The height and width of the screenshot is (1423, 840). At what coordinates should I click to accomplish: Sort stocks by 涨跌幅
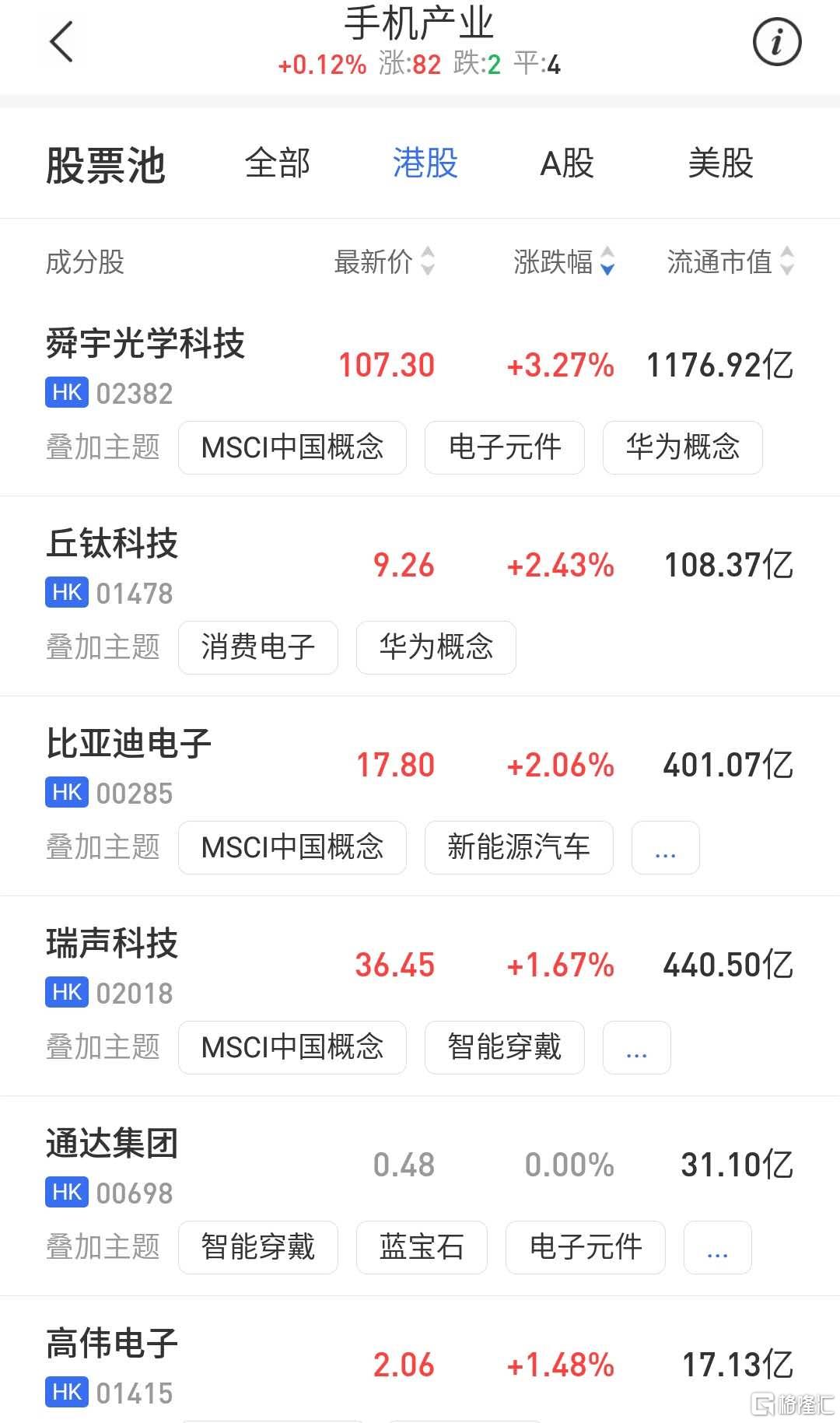565,262
